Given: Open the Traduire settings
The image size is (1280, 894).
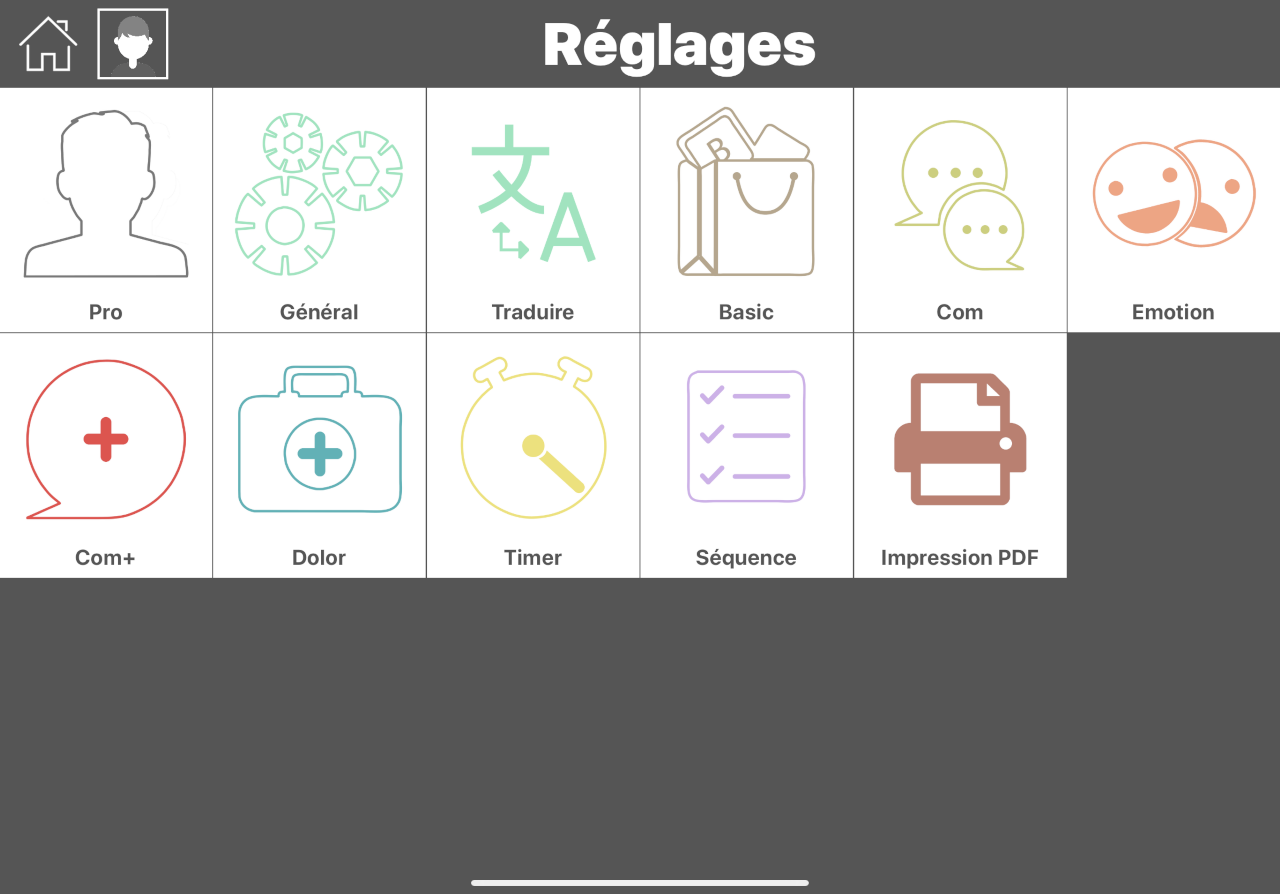Looking at the screenshot, I should point(533,210).
